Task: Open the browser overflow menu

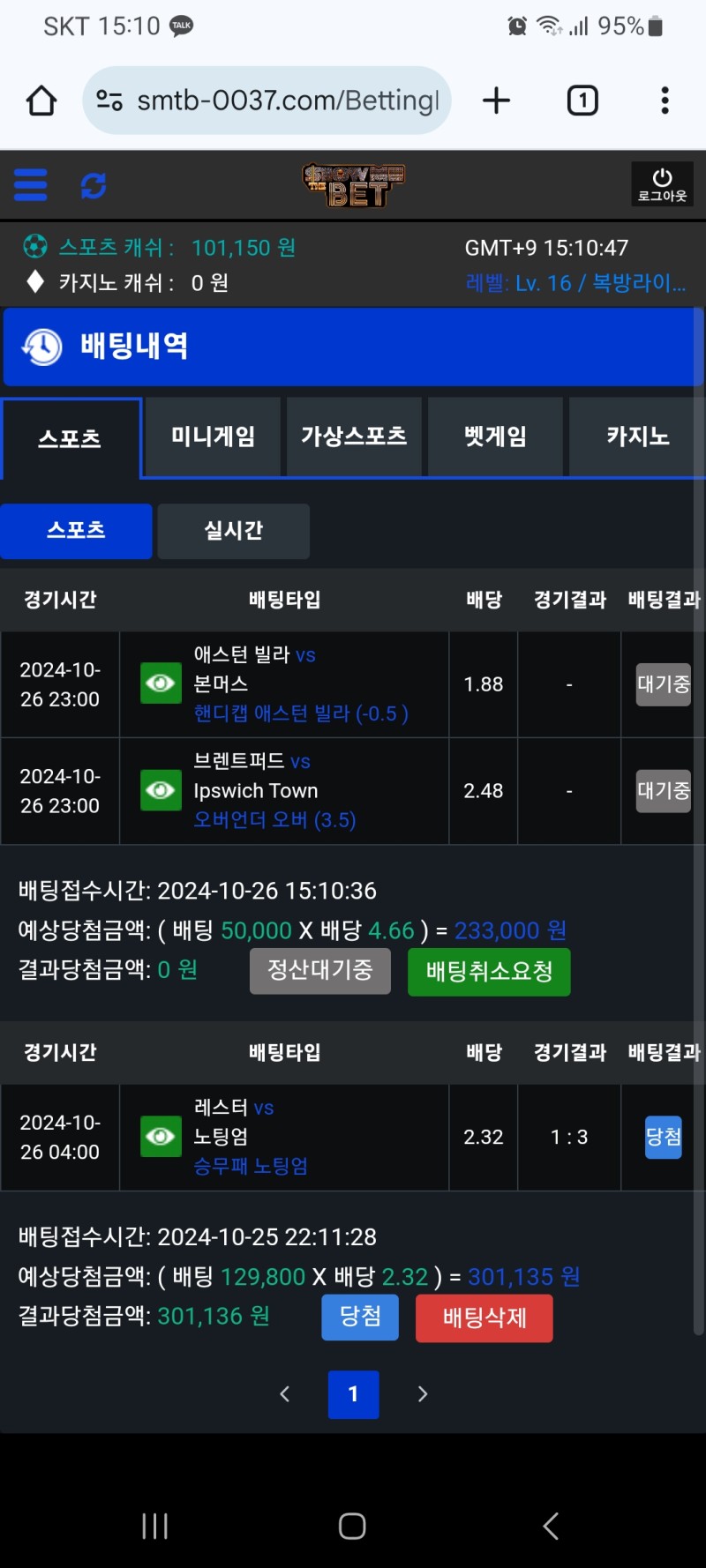Action: point(665,101)
